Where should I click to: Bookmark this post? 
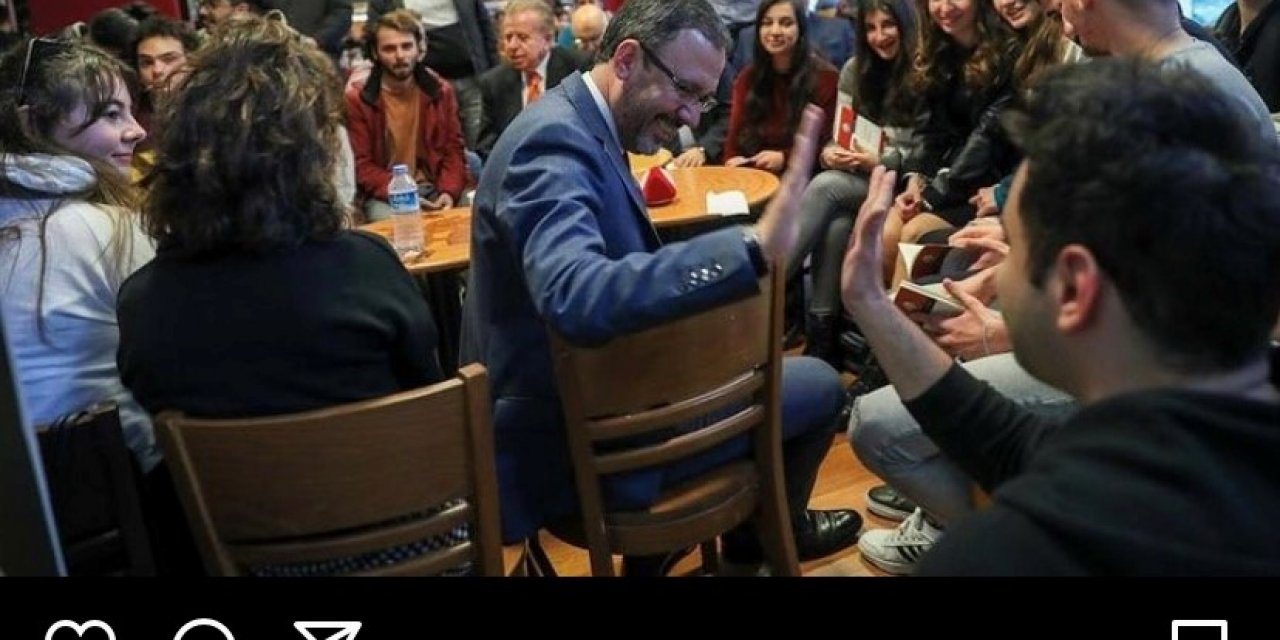point(1199,632)
